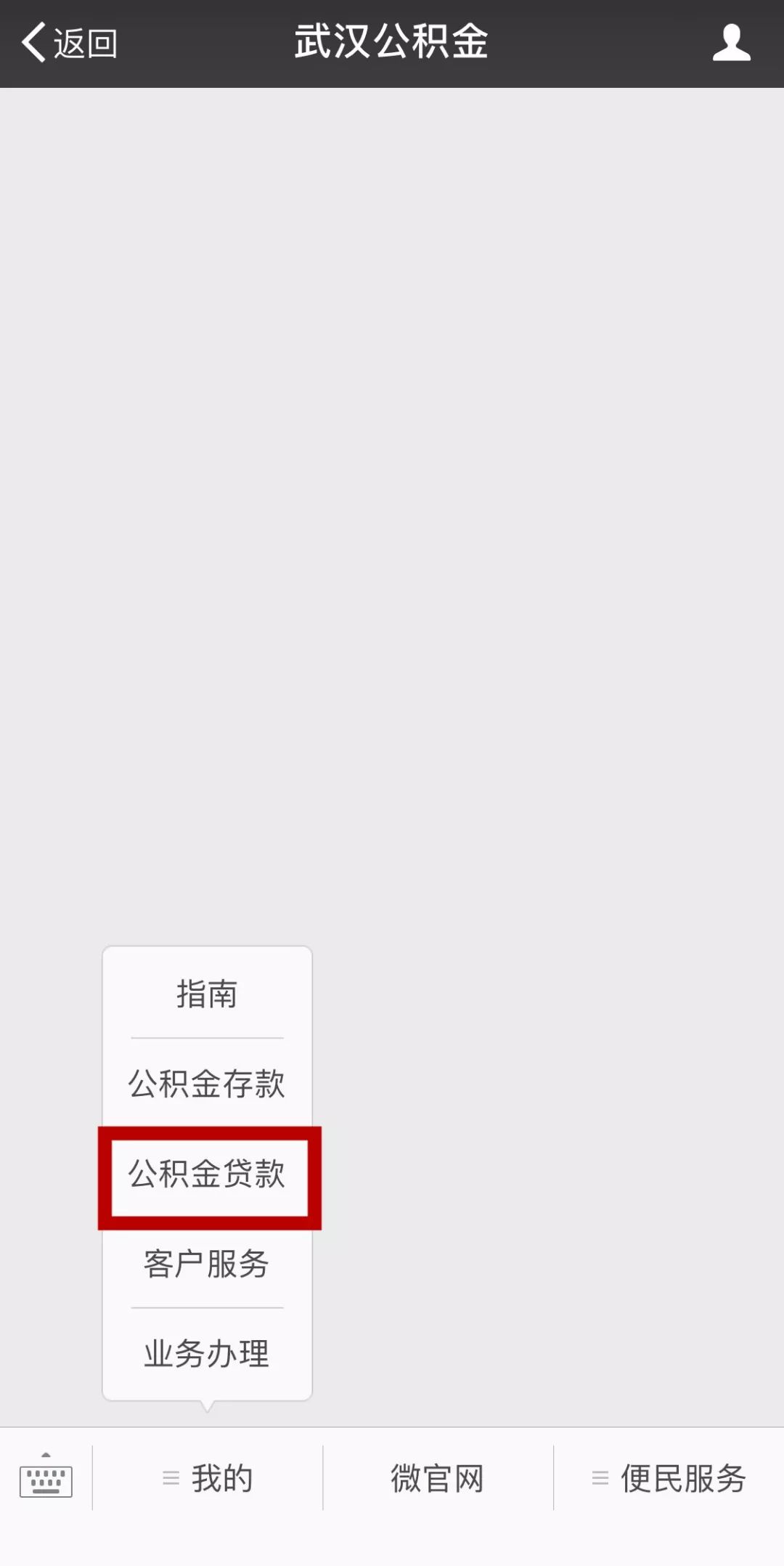
Task: Open 业务办理 menu item
Action: coord(207,1354)
